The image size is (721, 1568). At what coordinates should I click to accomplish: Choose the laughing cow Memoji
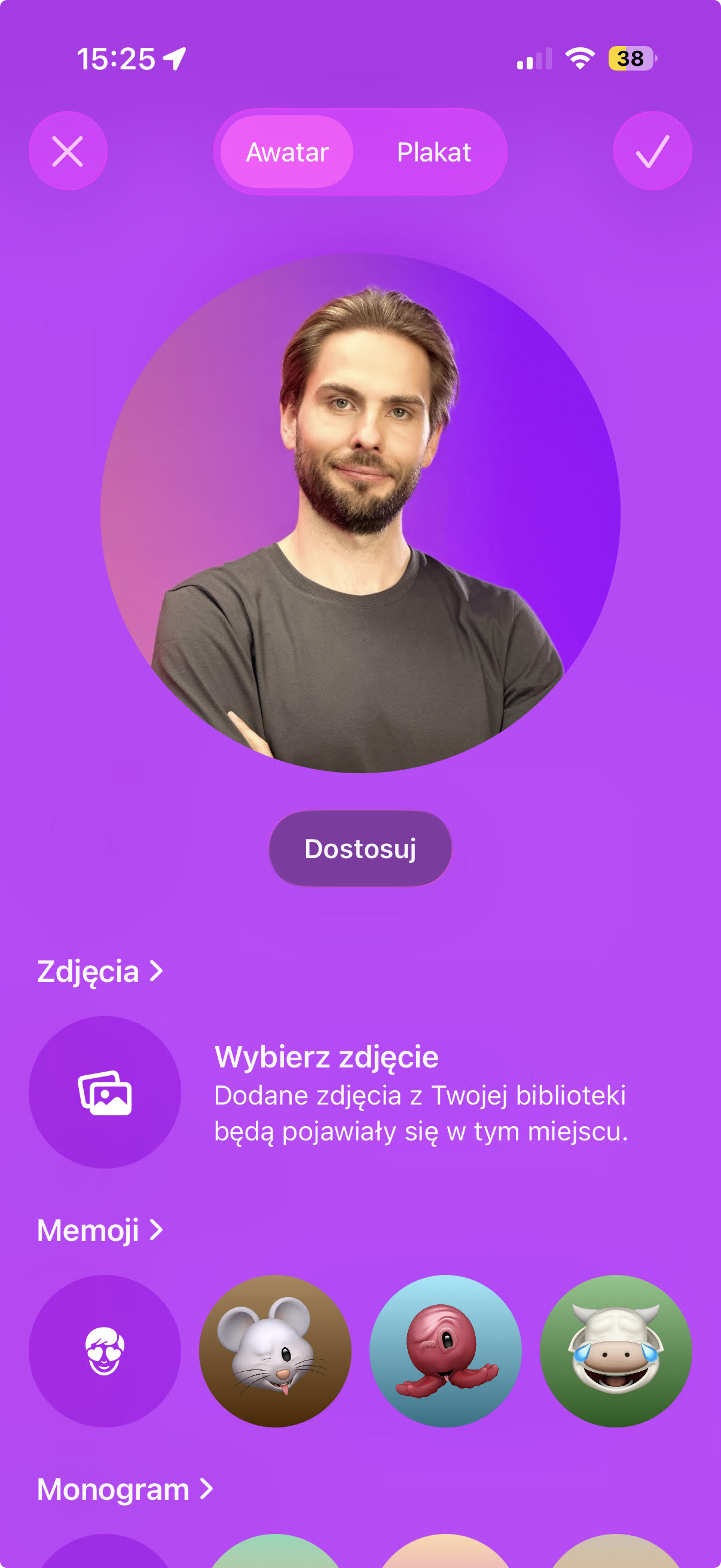click(616, 1351)
